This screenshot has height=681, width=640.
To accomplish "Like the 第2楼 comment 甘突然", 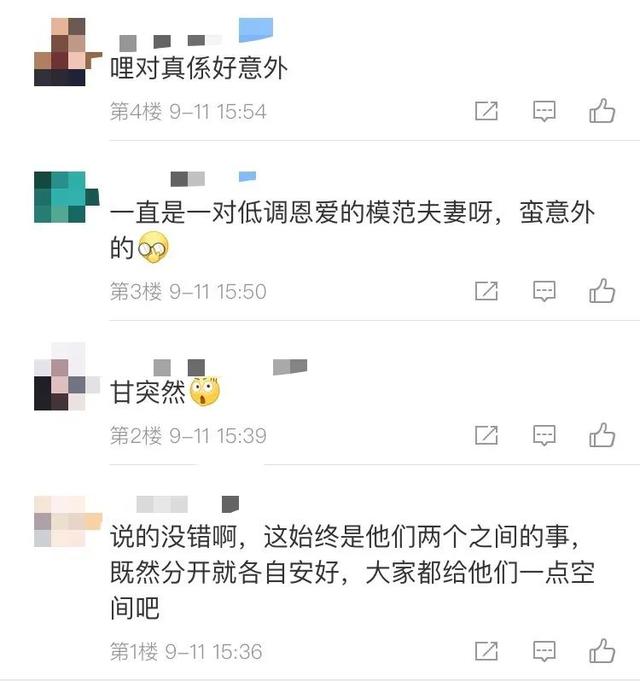I will click(x=601, y=435).
